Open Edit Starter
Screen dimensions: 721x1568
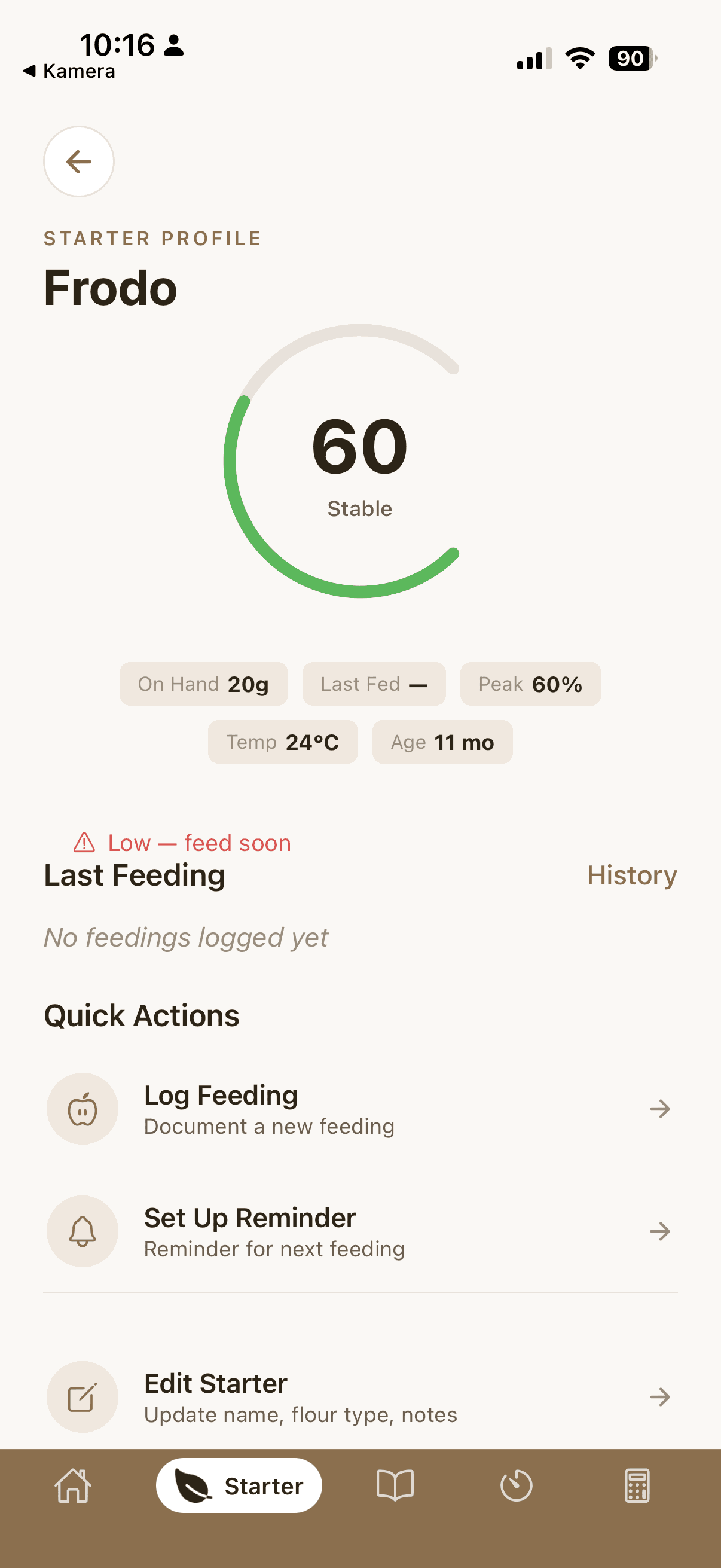360,1397
